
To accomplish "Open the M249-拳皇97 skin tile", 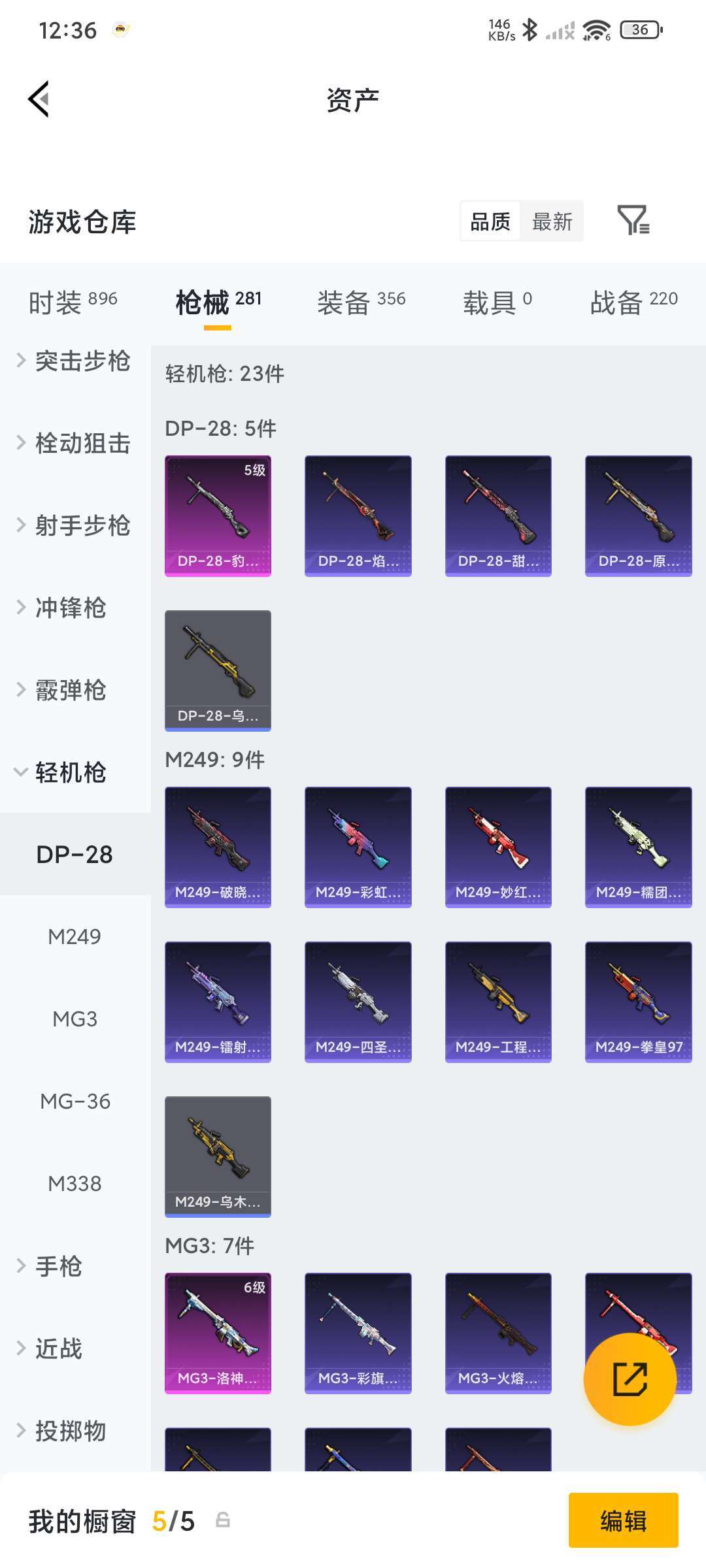I will (x=638, y=1002).
